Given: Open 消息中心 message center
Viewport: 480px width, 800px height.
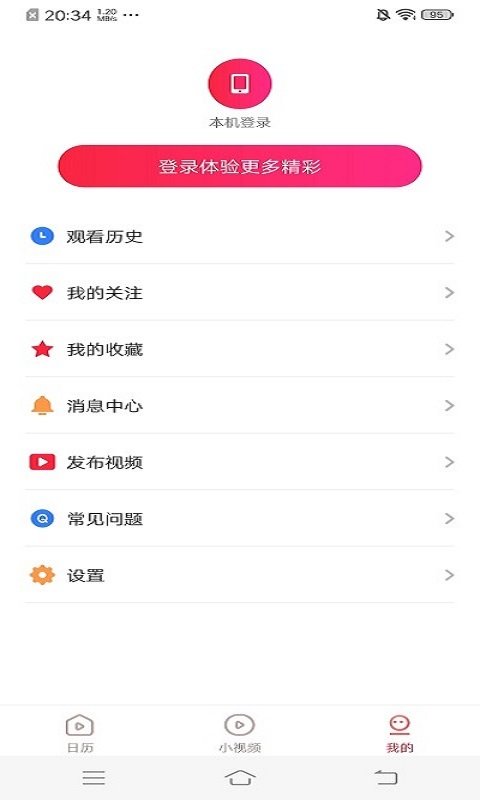Looking at the screenshot, I should [240, 406].
